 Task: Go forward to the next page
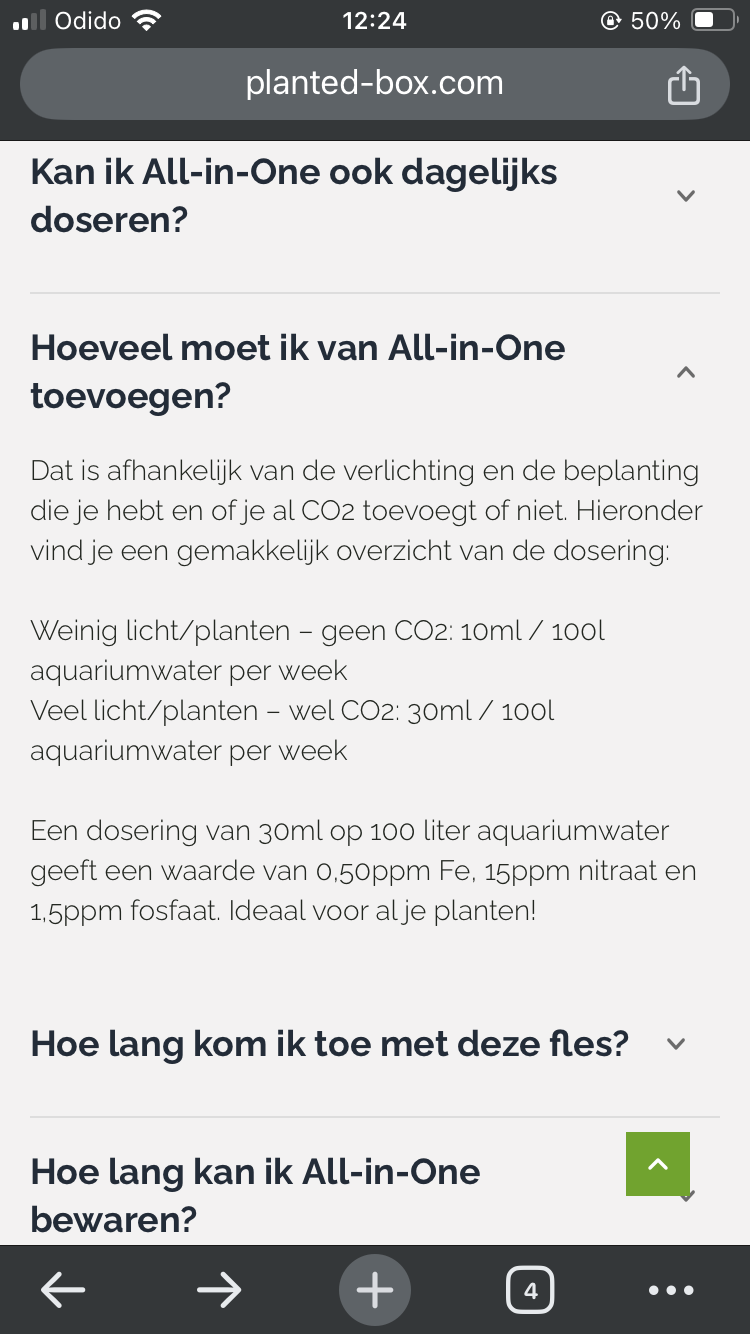(x=219, y=1290)
